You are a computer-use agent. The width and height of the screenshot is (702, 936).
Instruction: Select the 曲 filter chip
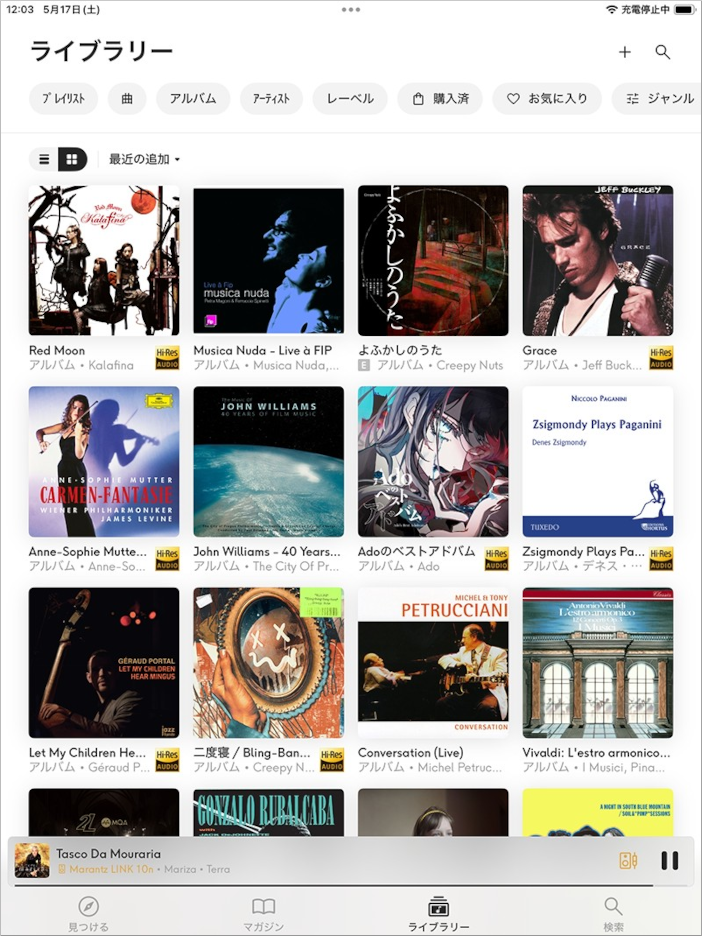127,99
